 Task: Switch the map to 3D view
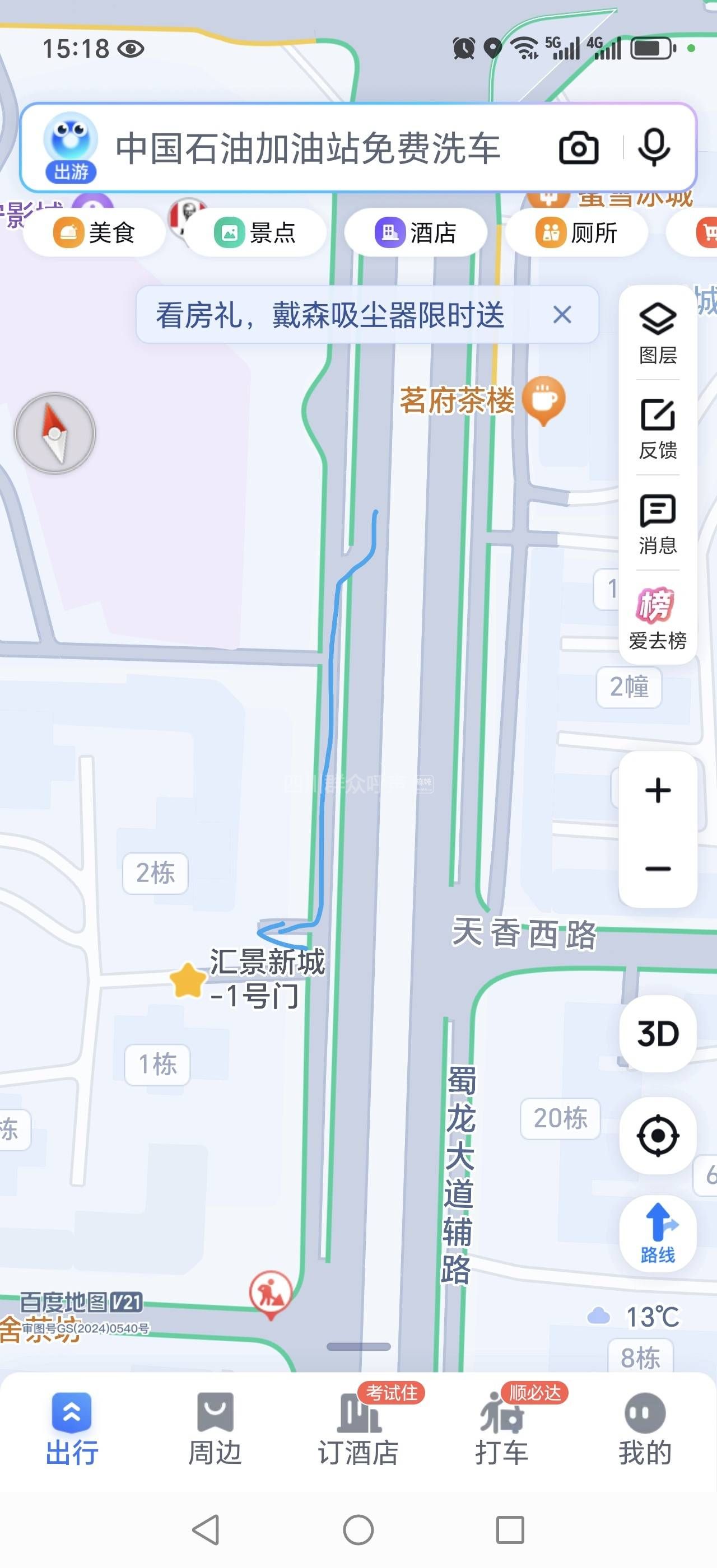click(x=658, y=1033)
